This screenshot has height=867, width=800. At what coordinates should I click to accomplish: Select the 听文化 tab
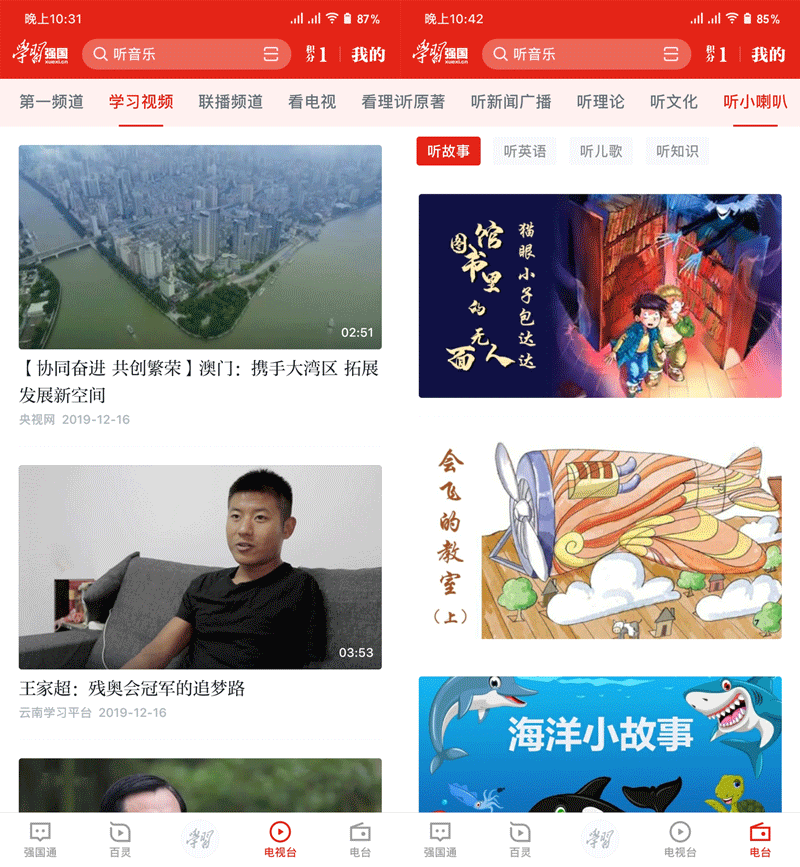673,102
